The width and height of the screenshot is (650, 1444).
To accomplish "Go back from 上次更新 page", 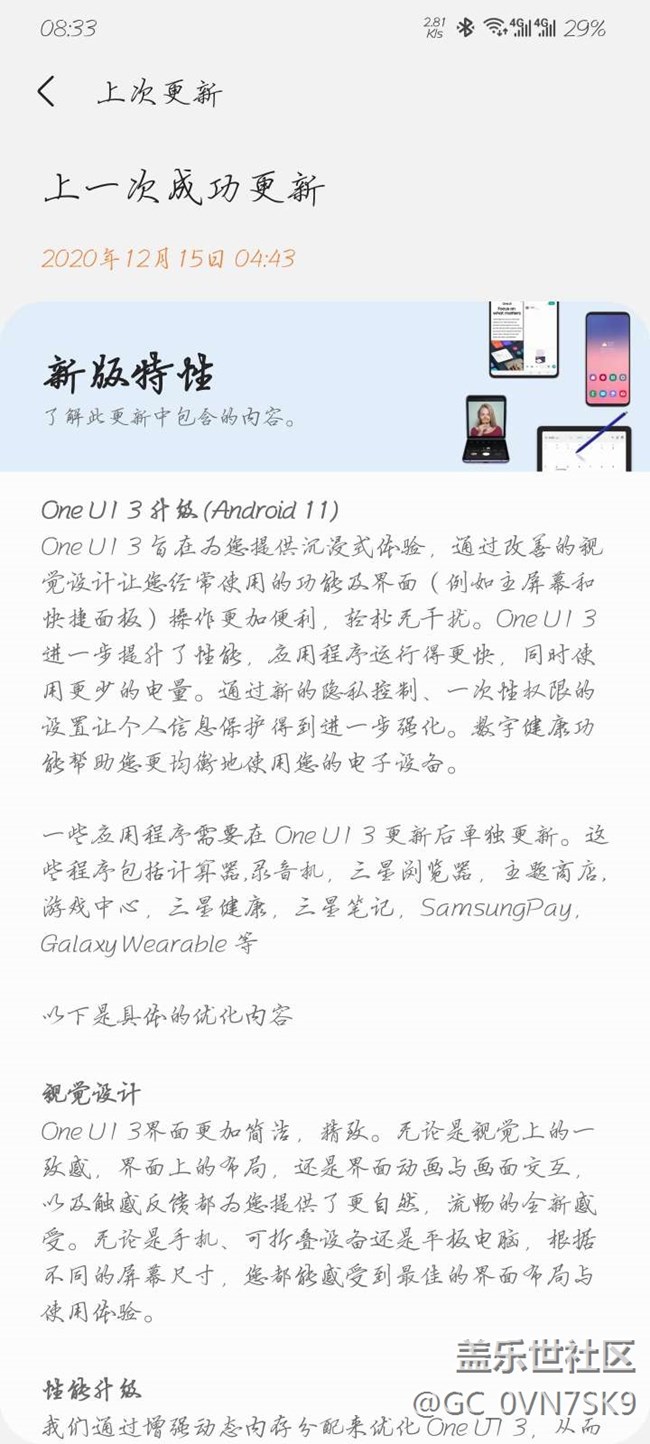I will pos(46,92).
